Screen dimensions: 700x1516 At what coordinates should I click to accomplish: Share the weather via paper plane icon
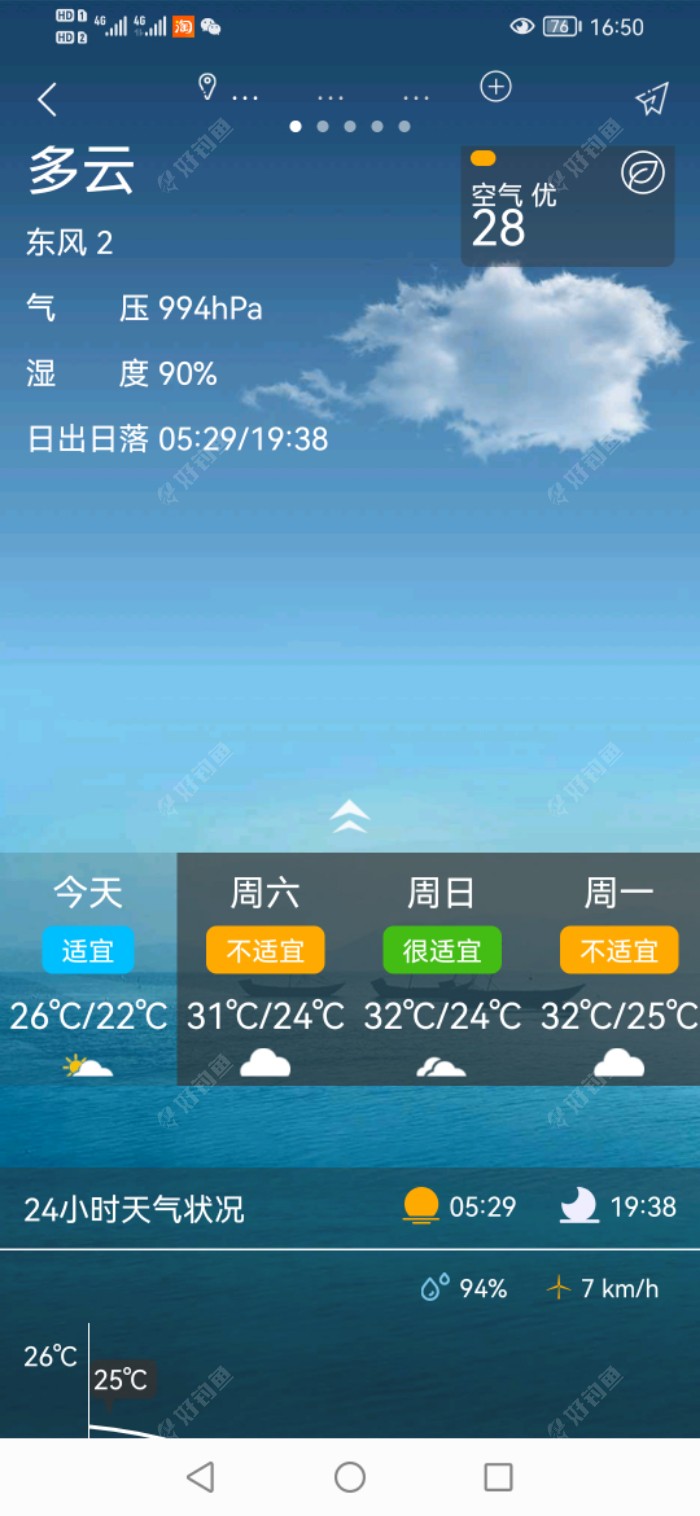[x=651, y=99]
